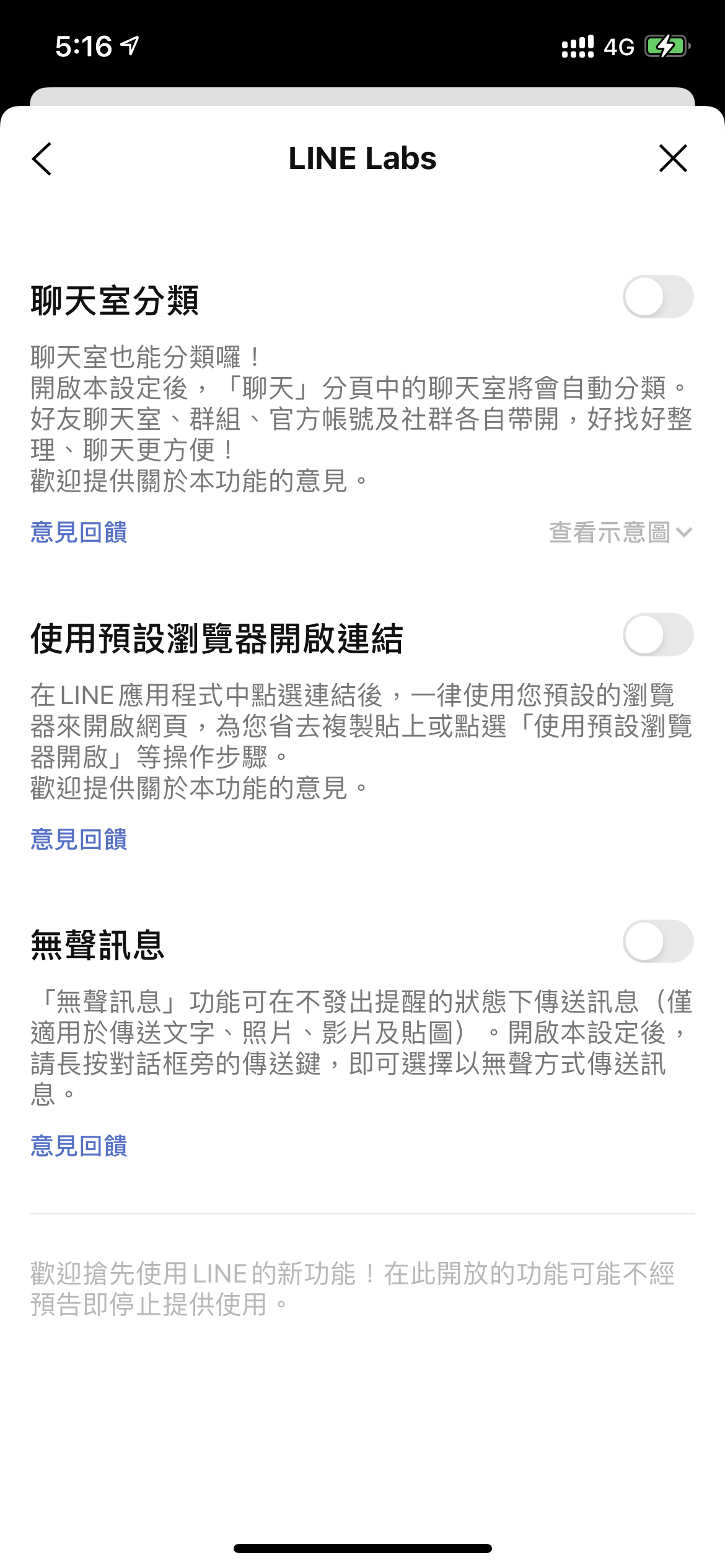Go back from LINE Labs
The image size is (725, 1568).
(42, 159)
